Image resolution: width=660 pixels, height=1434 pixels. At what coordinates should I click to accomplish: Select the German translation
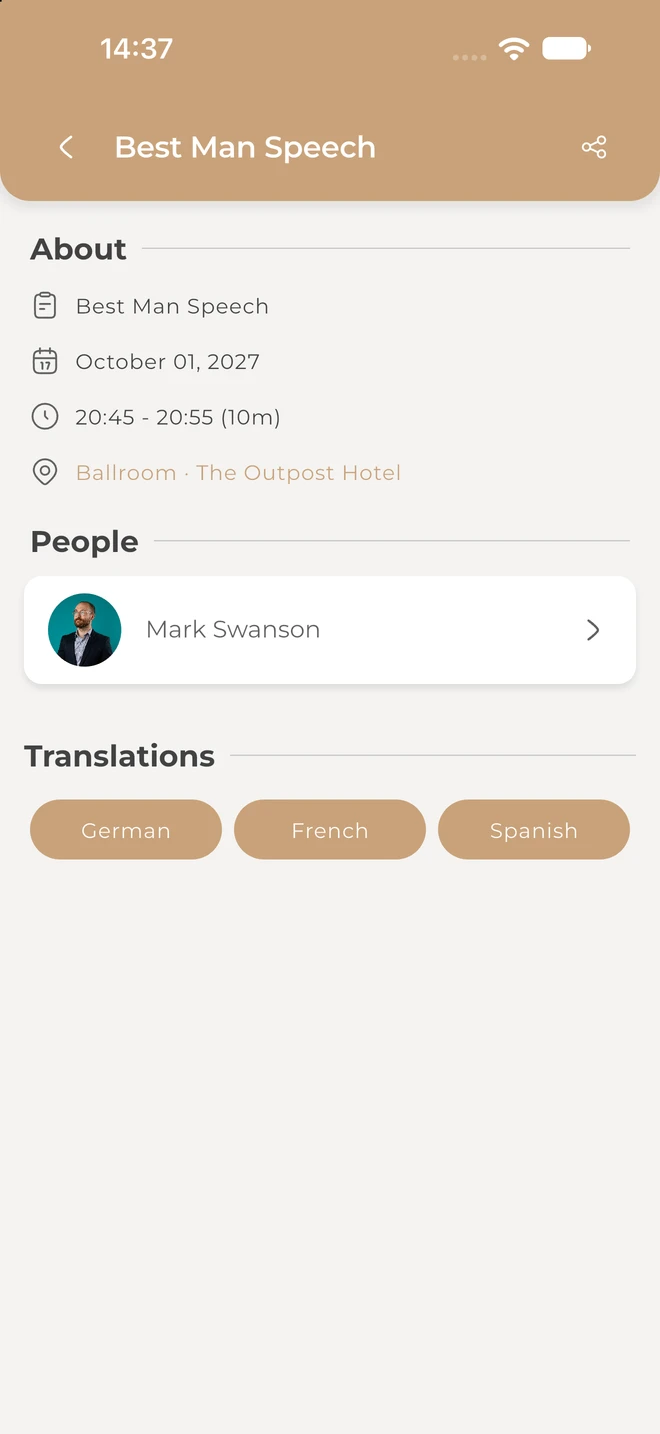126,830
